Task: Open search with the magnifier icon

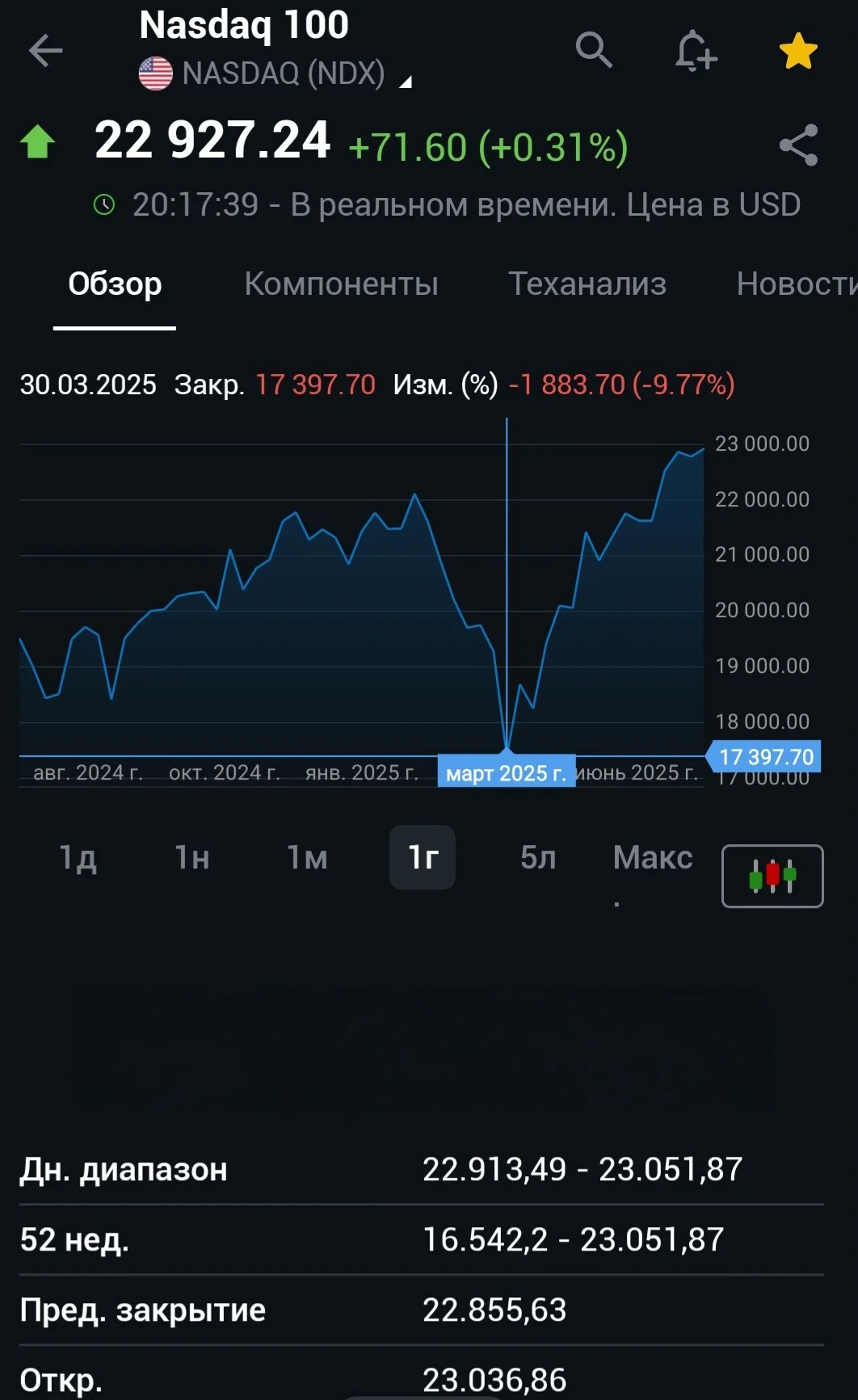Action: [594, 50]
